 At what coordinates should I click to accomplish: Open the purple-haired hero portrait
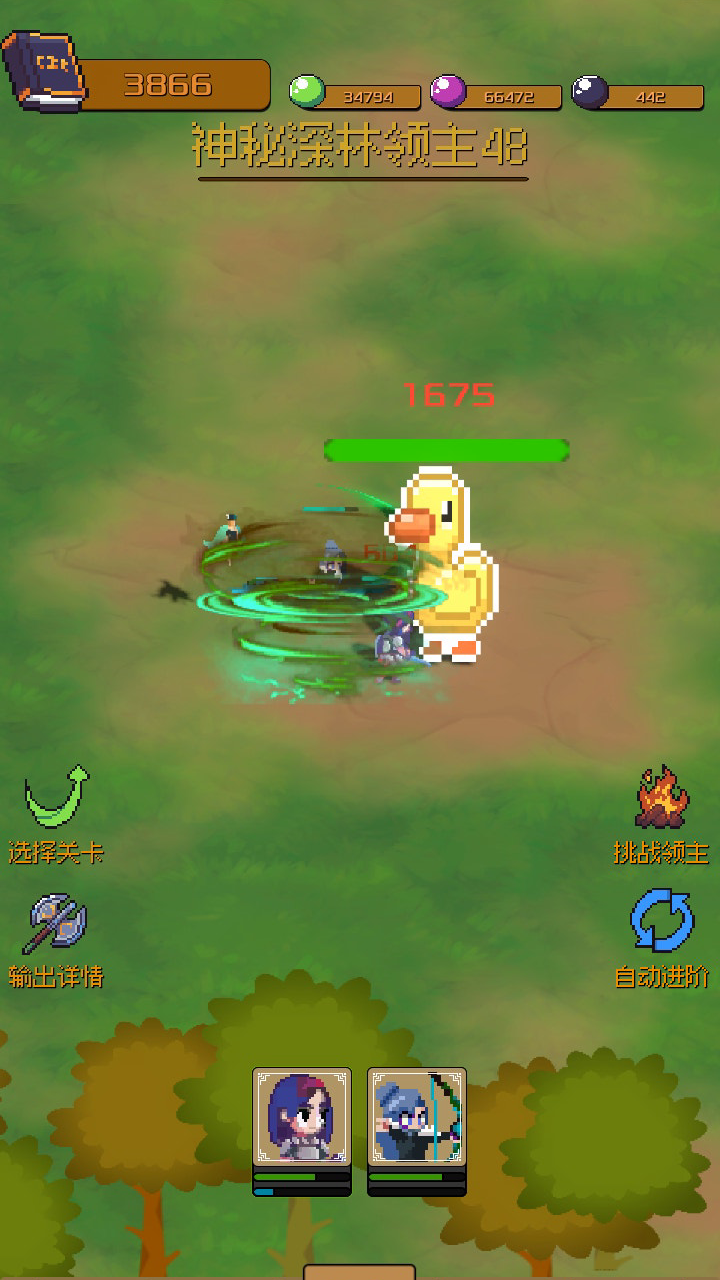point(302,1118)
